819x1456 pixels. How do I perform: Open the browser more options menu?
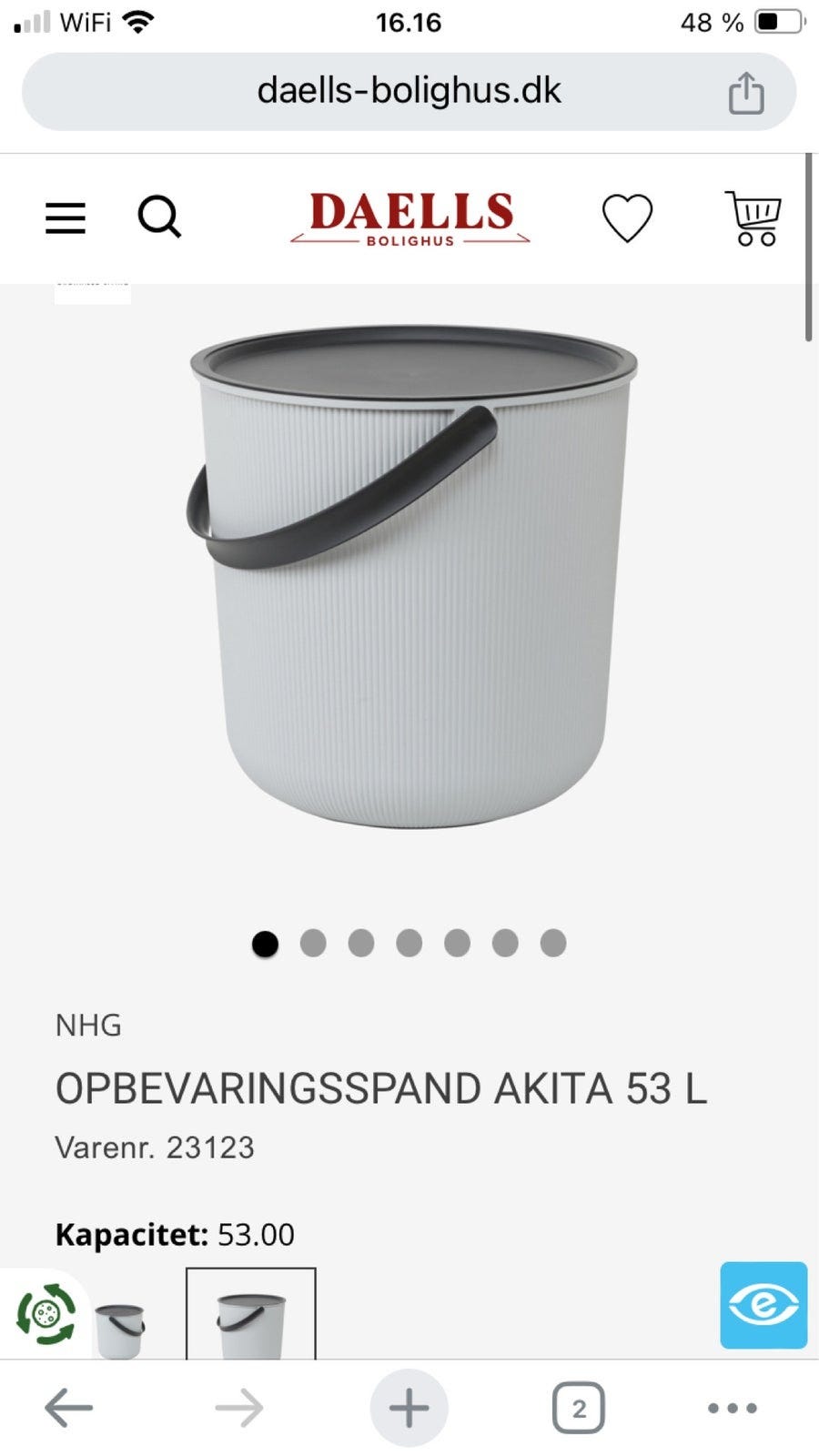(x=732, y=1408)
